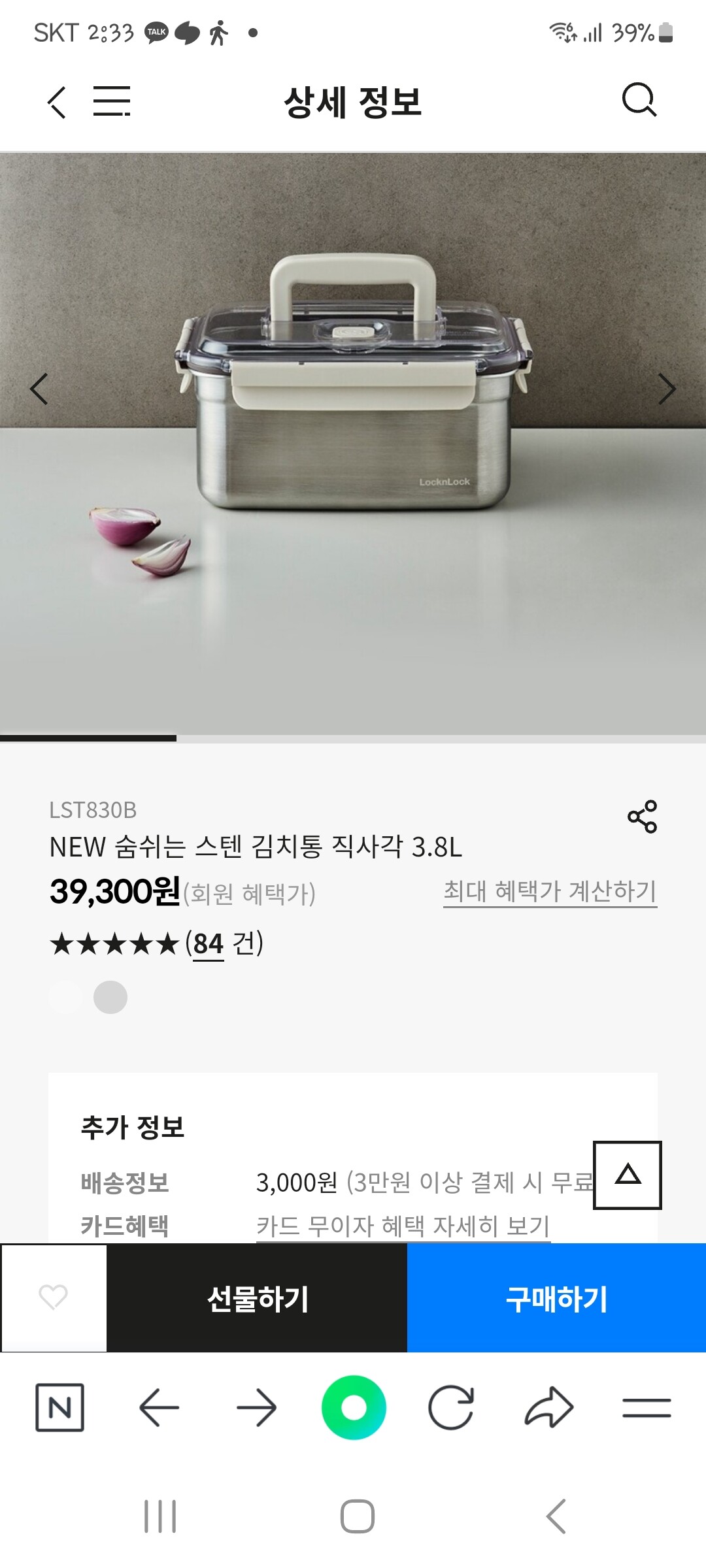Share this product via the share icon
The width and height of the screenshot is (706, 1568).
point(642,817)
